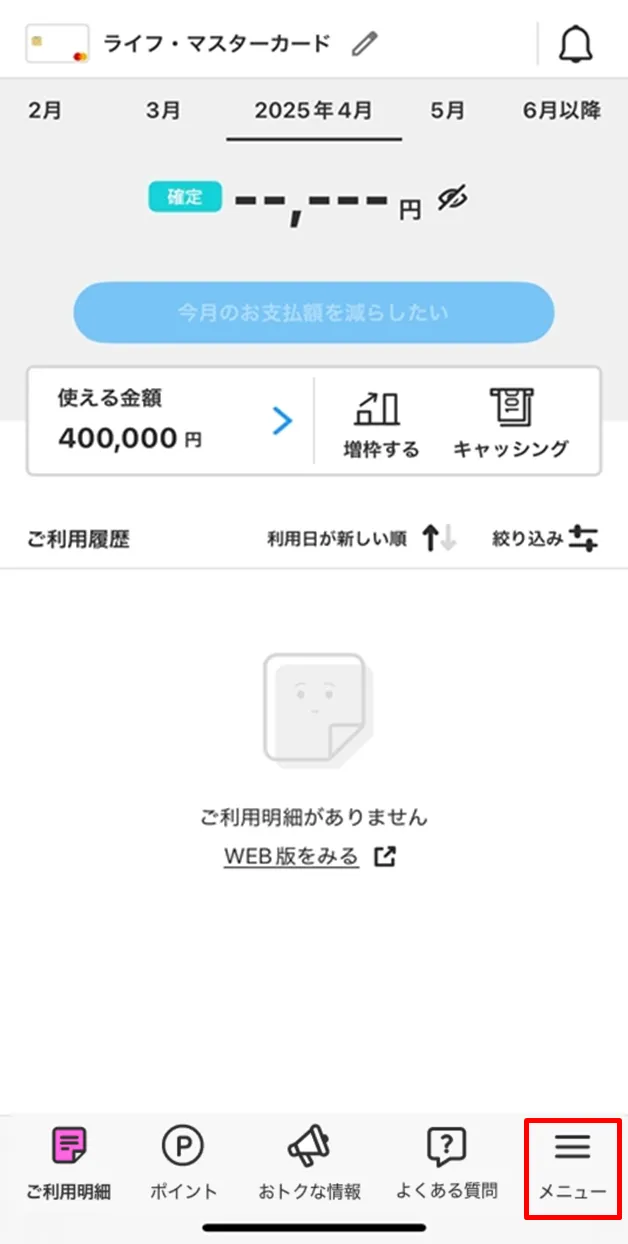Viewport: 628px width, 1244px height.
Task: Toggle payment amount visibility eye icon
Action: pos(453,199)
